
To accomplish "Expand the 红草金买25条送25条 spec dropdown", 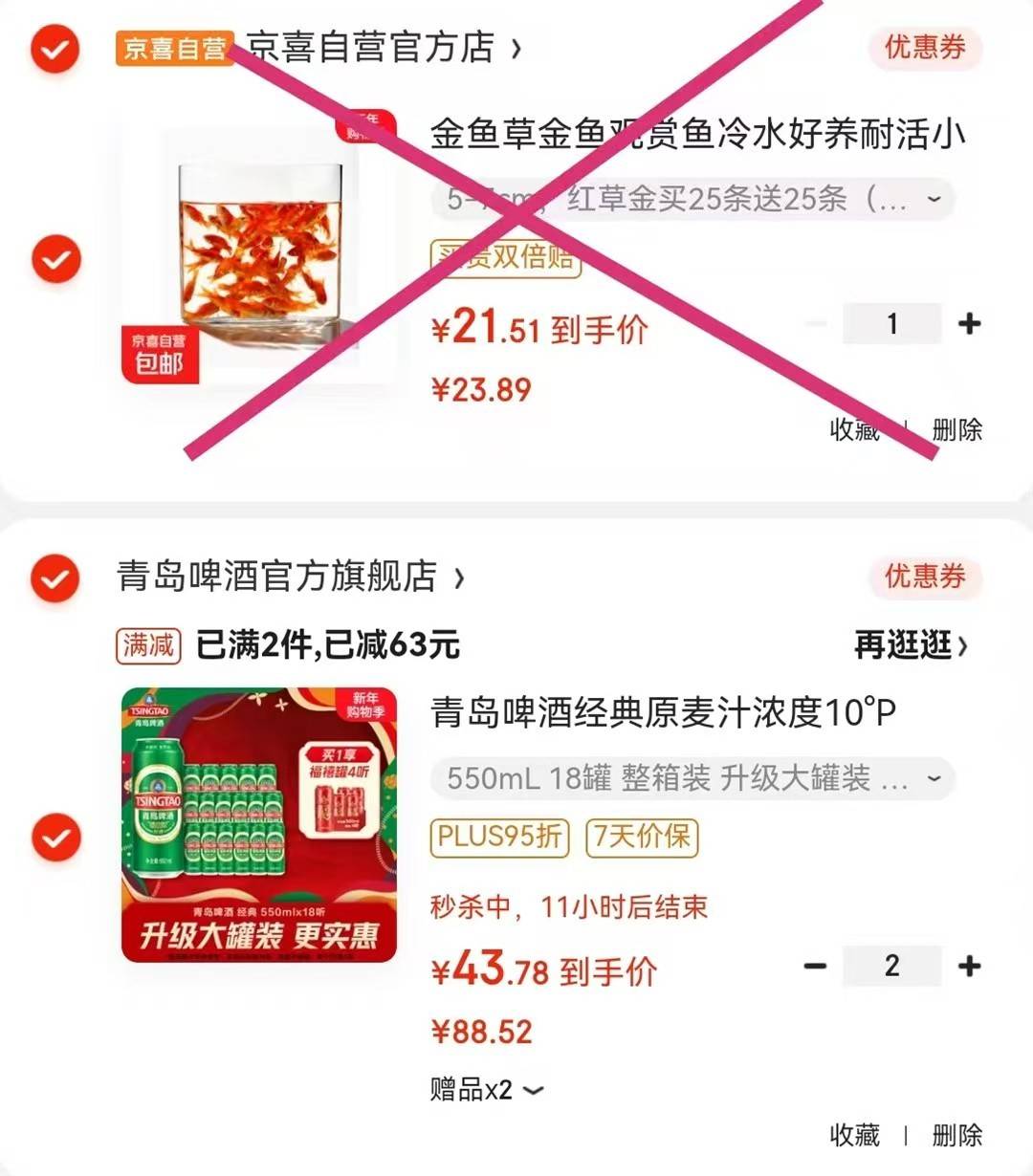I will [934, 199].
